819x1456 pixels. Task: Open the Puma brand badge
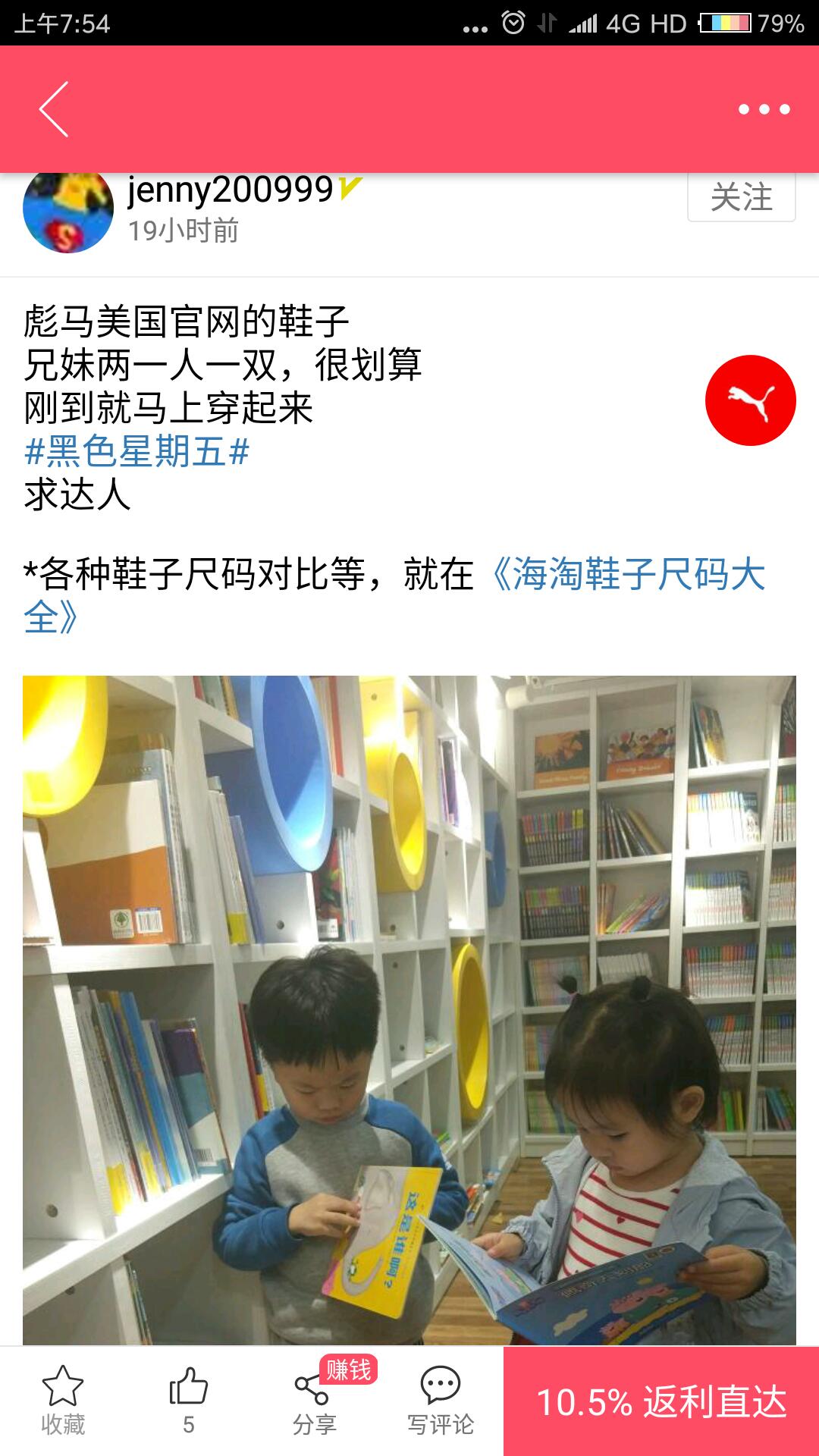click(x=750, y=400)
